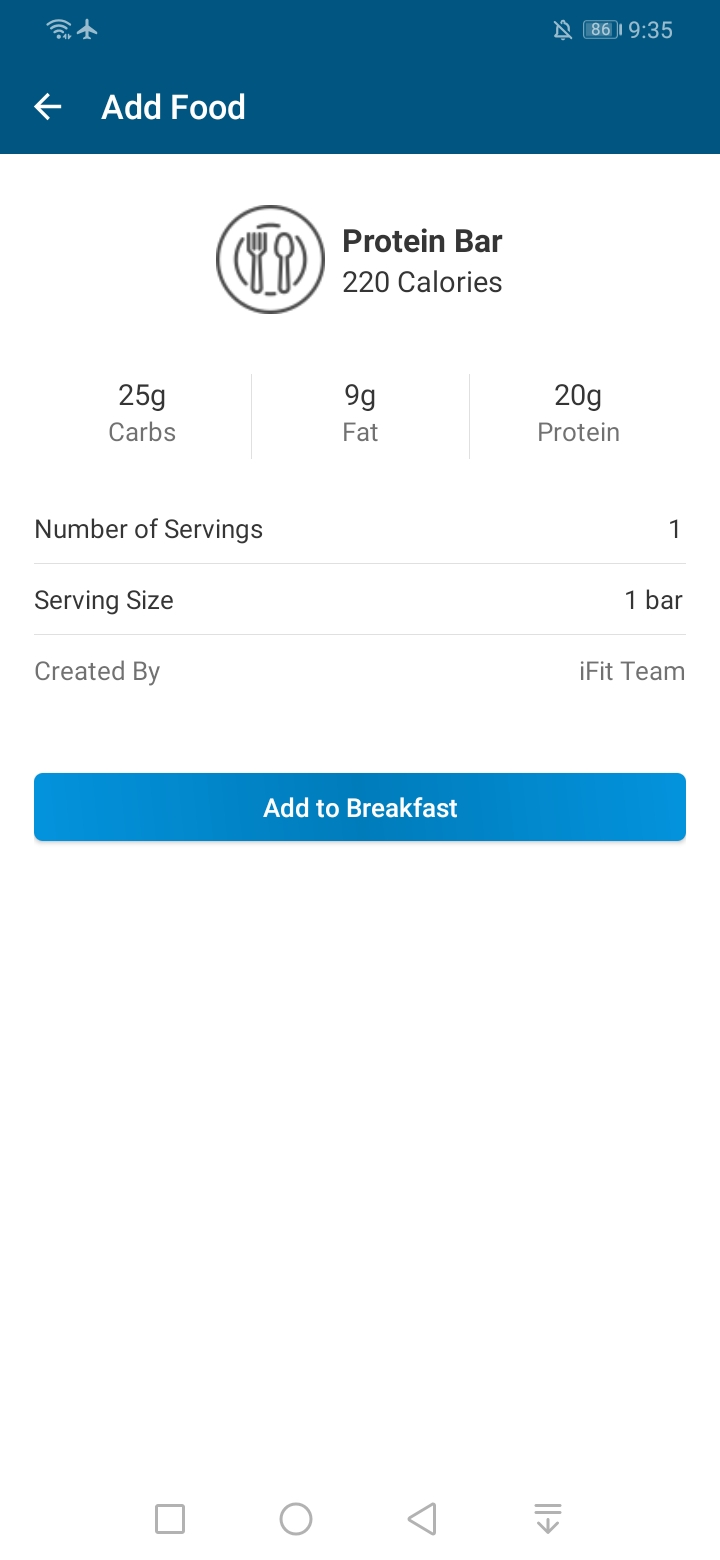The image size is (720, 1560).
Task: Add Protein Bar to Breakfast
Action: (x=360, y=807)
